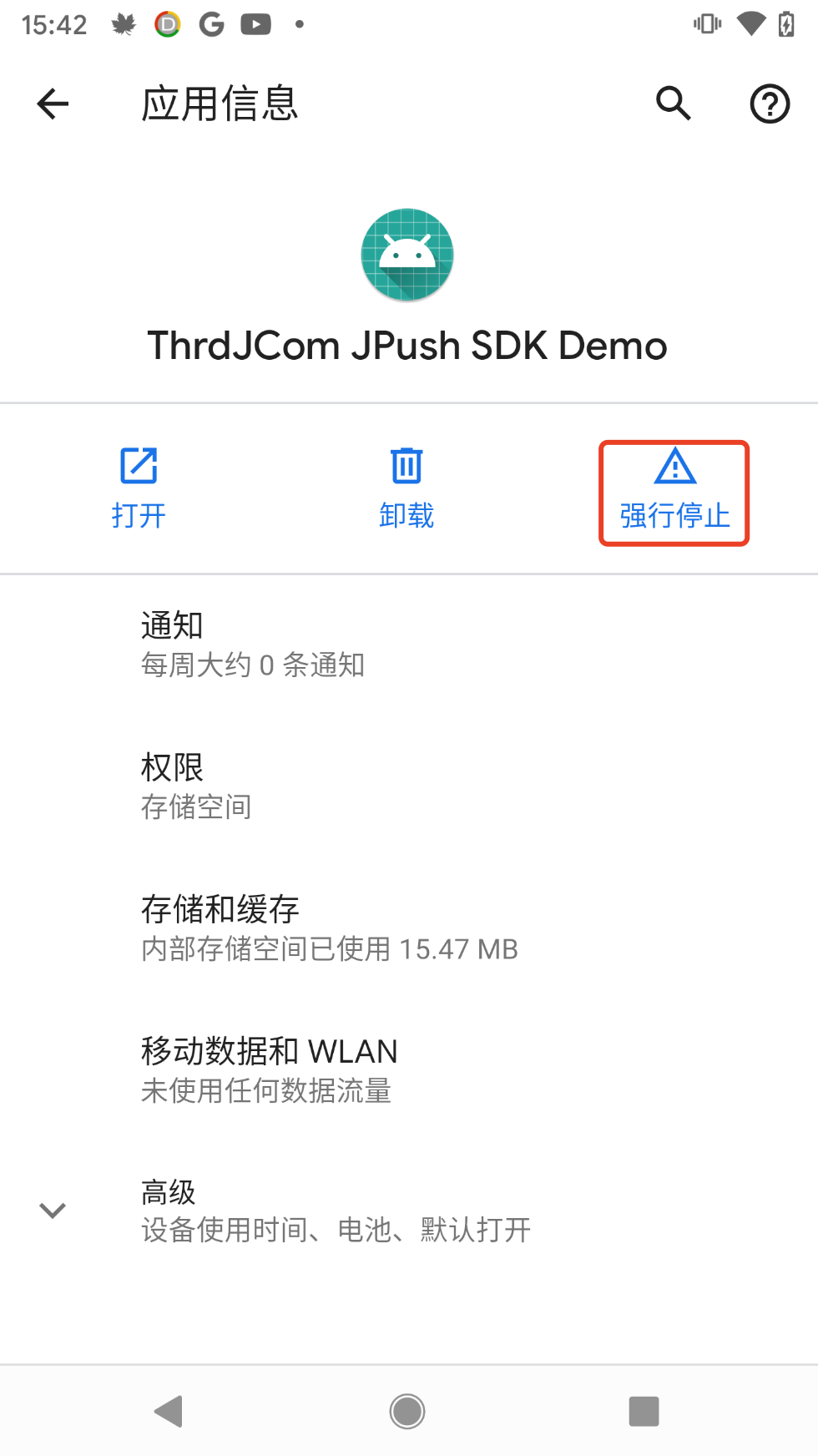Open 通知 settings
818x1456 pixels.
pyautogui.click(x=409, y=645)
